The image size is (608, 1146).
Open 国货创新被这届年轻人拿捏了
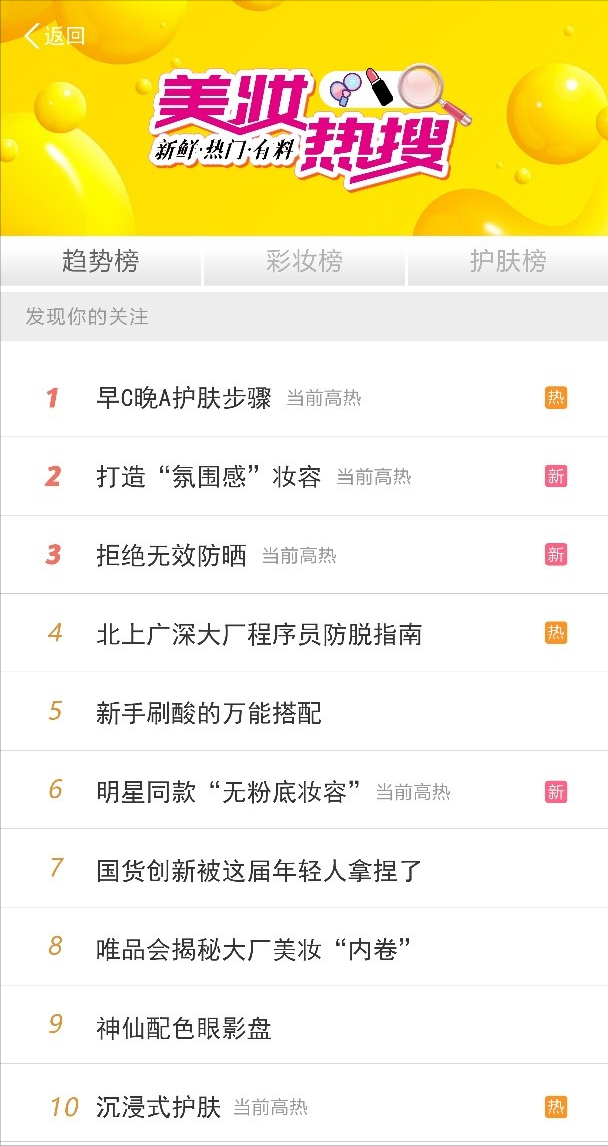coord(259,871)
